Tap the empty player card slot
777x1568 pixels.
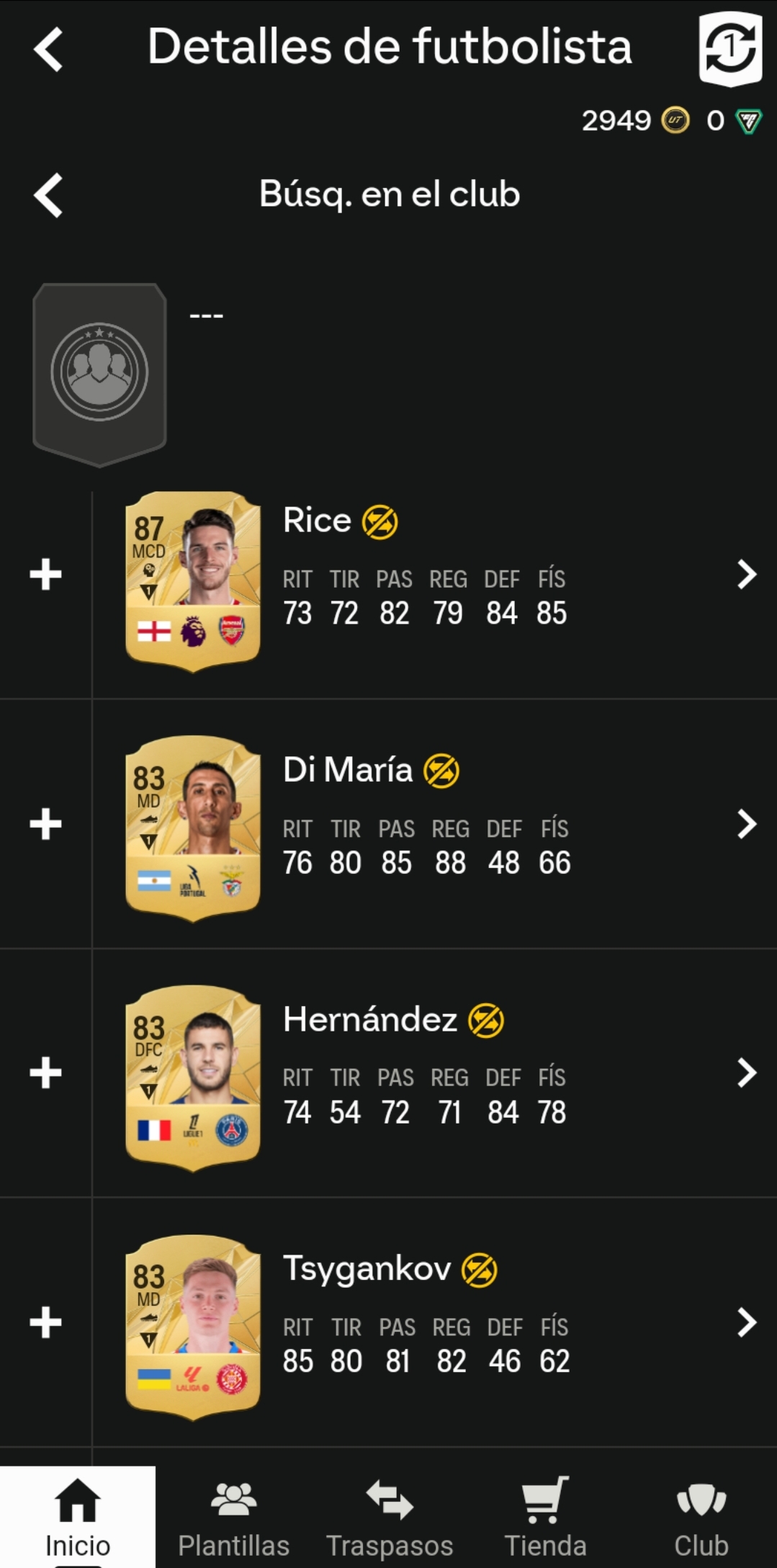point(99,375)
